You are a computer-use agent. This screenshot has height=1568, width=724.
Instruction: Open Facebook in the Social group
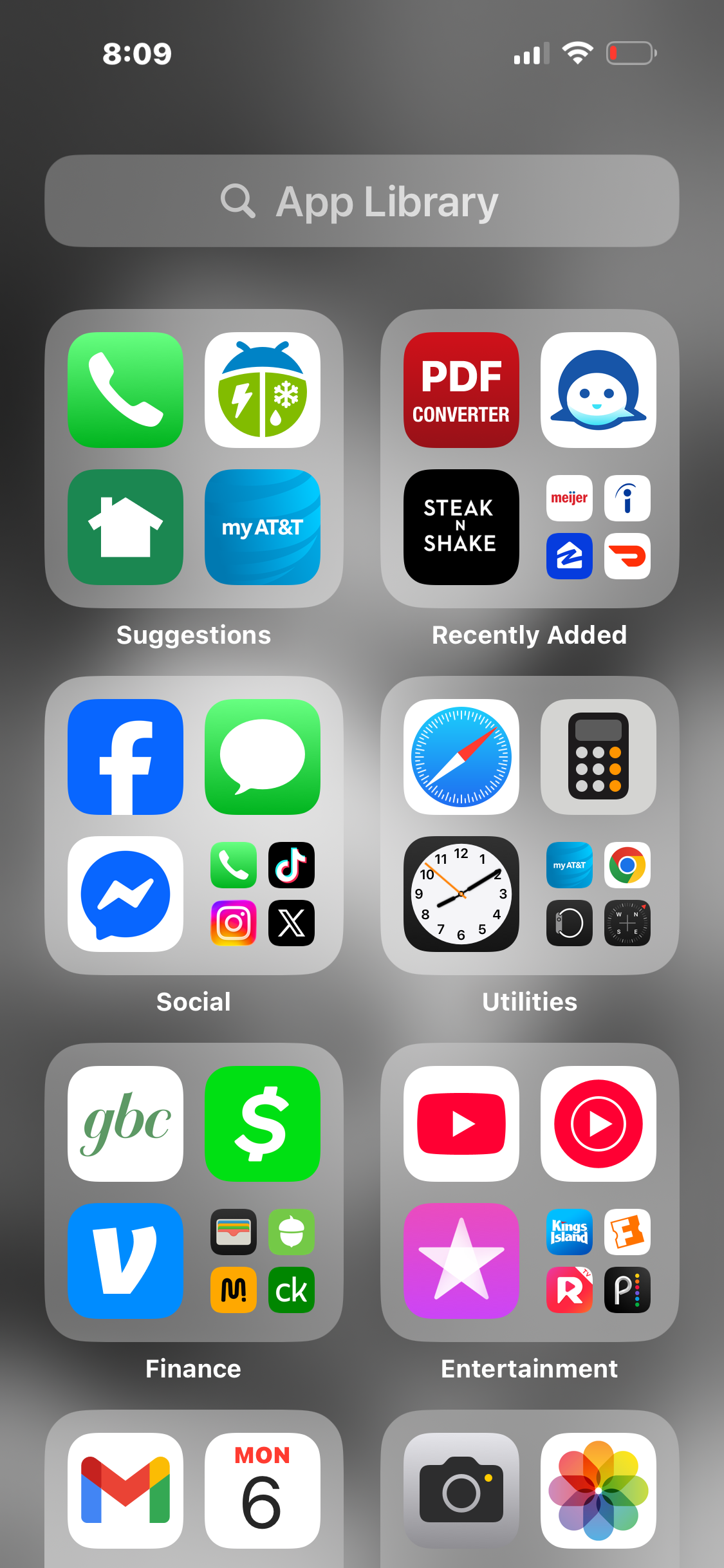[125, 757]
